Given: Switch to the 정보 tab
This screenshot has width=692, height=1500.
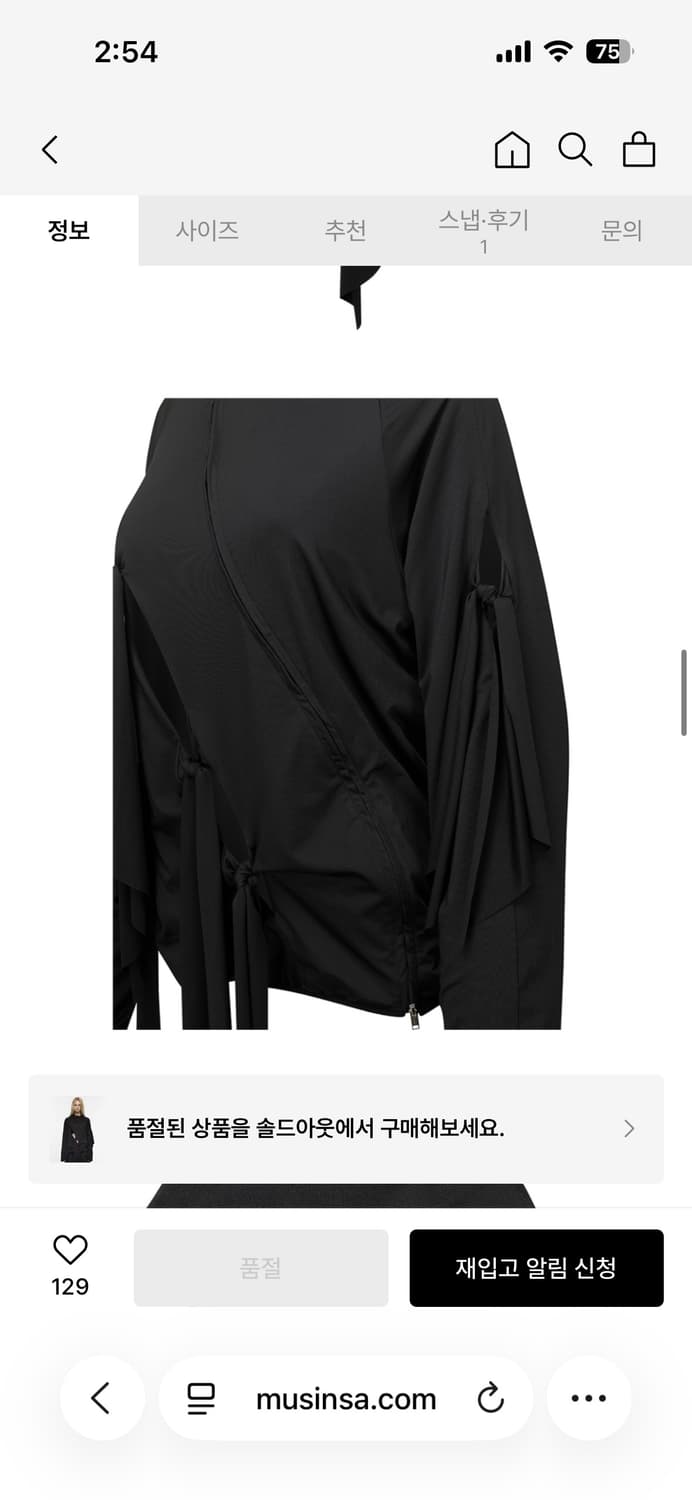Looking at the screenshot, I should click(x=69, y=231).
